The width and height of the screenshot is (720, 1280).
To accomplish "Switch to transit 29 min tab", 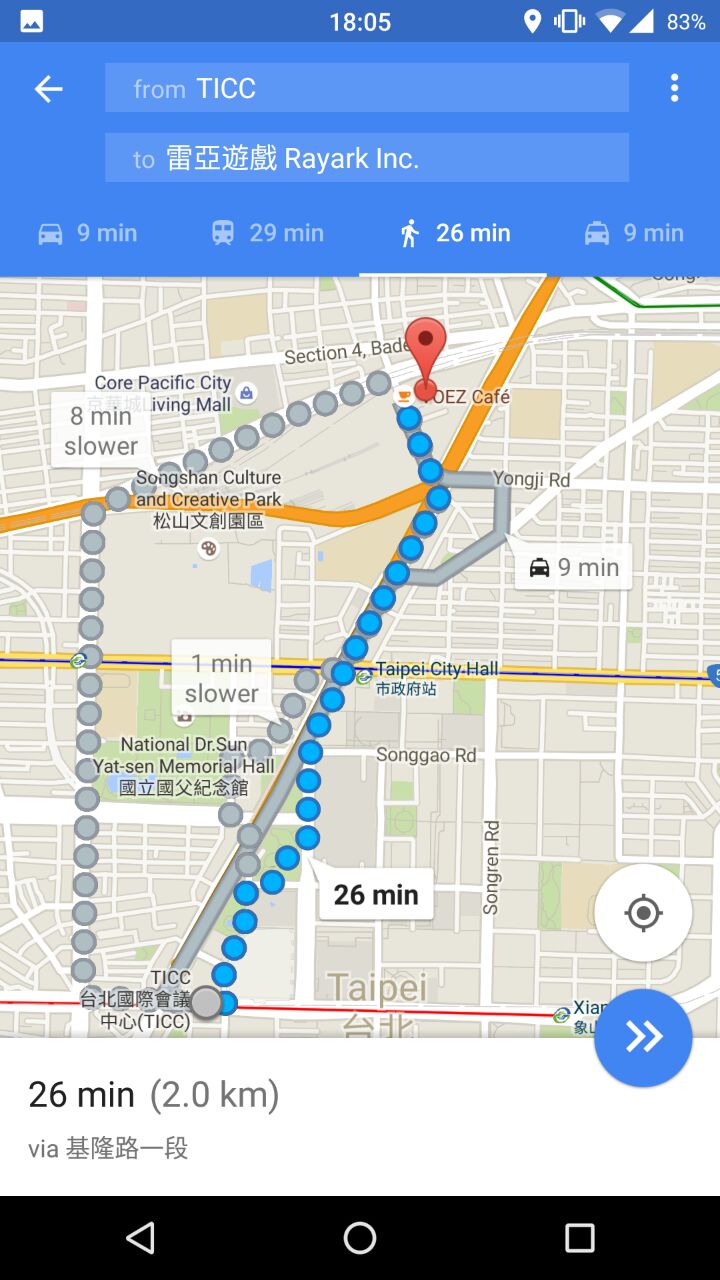I will tap(268, 233).
